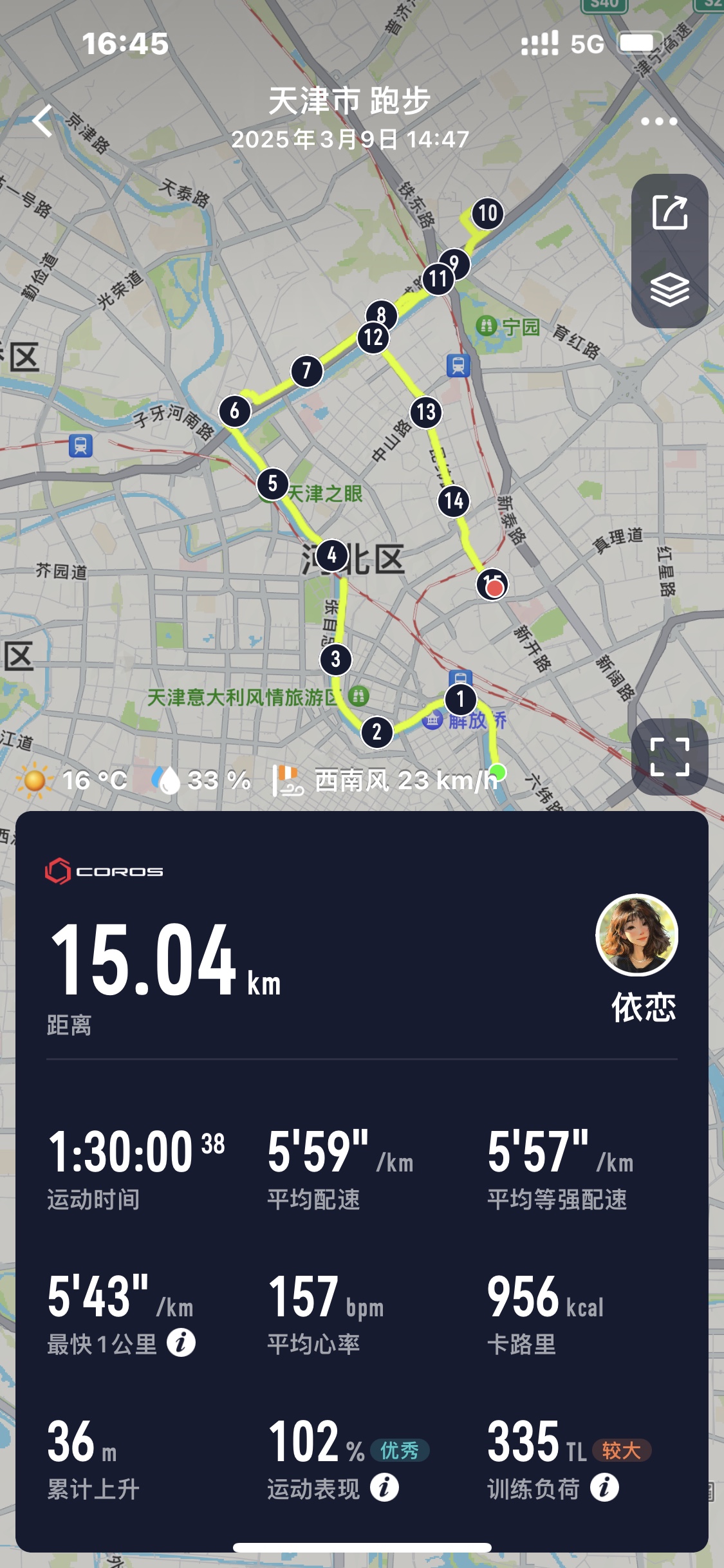Open the three-dot overflow menu
The image size is (724, 1568).
click(x=659, y=121)
